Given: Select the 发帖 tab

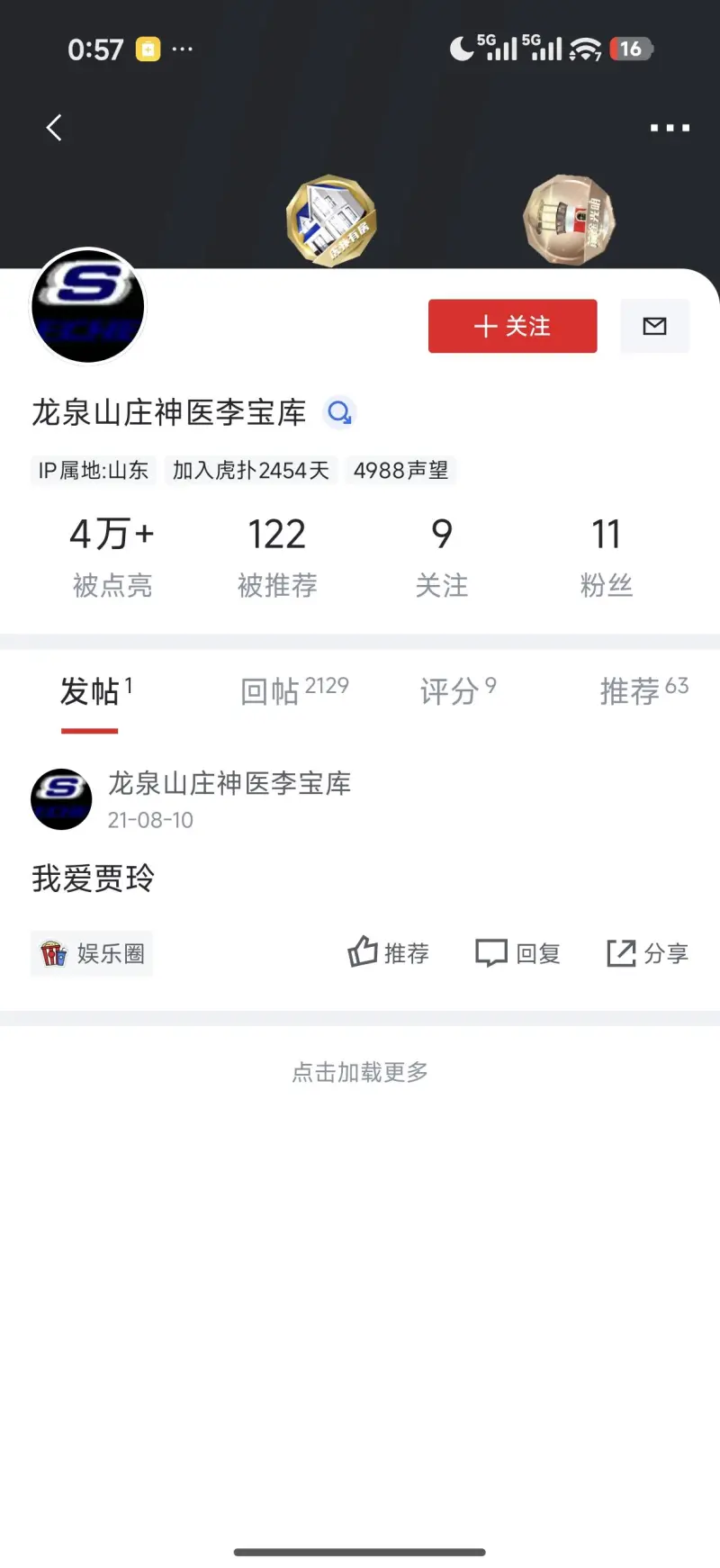Looking at the screenshot, I should pyautogui.click(x=94, y=690).
